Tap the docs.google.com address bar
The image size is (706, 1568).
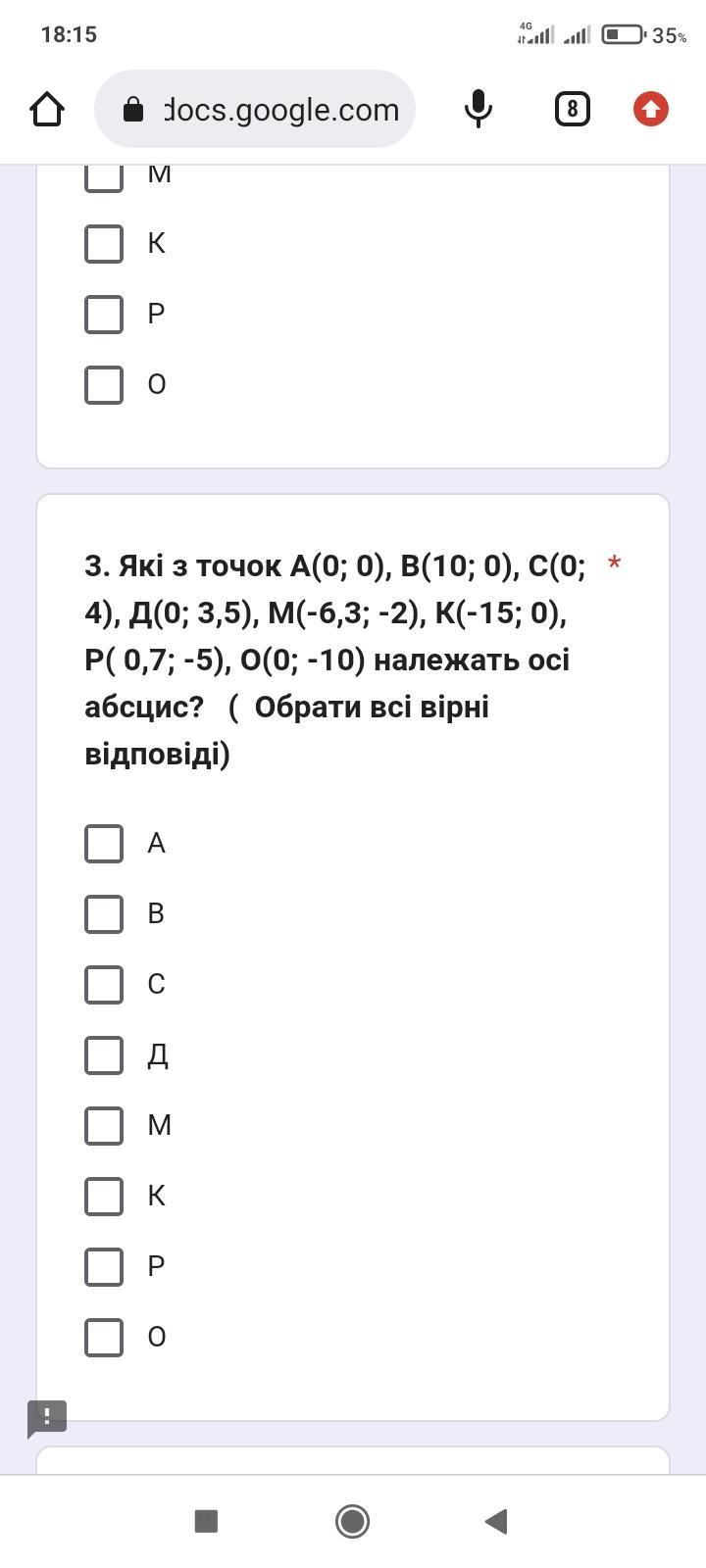click(255, 109)
